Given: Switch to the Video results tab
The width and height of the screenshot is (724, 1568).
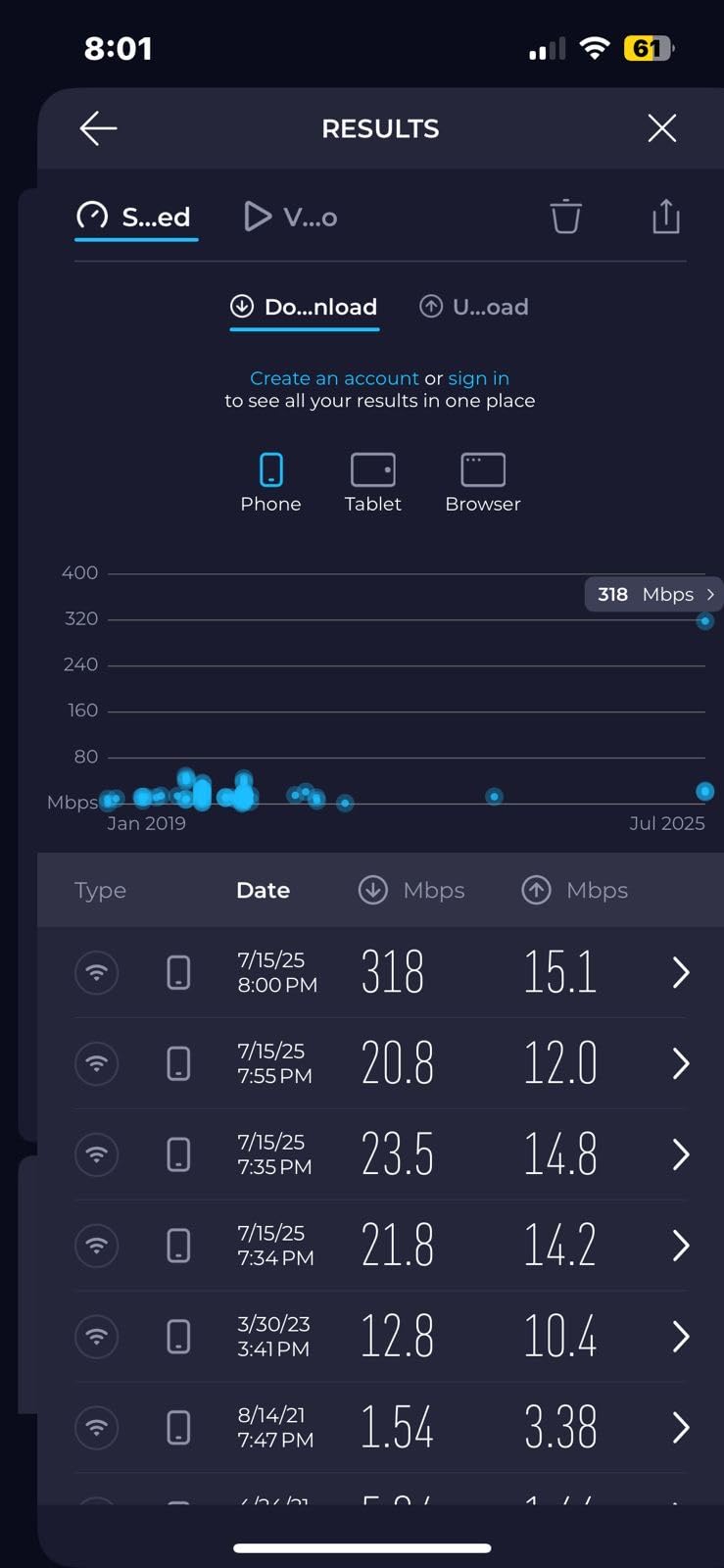Looking at the screenshot, I should [x=290, y=217].
